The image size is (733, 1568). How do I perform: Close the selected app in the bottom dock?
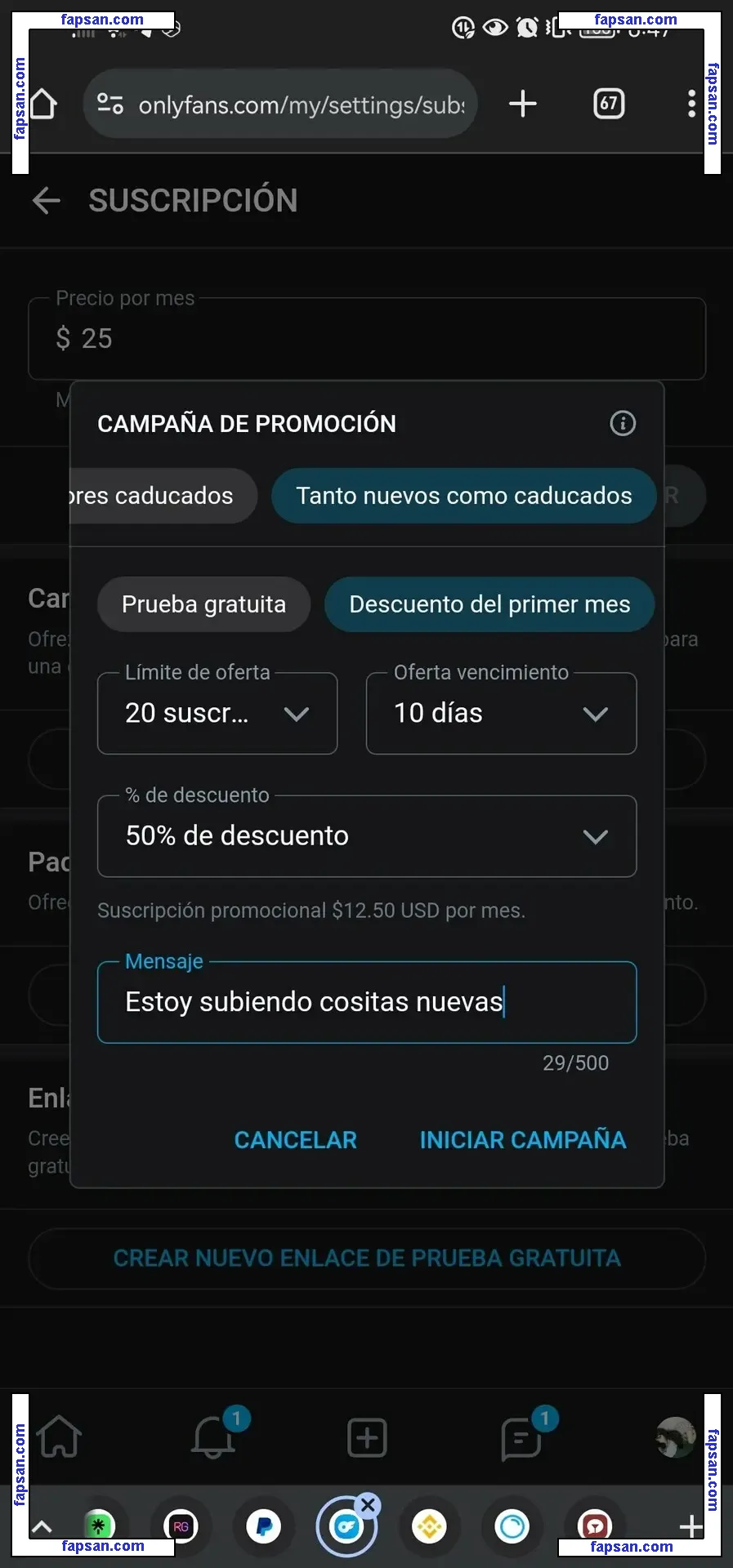point(369,1505)
